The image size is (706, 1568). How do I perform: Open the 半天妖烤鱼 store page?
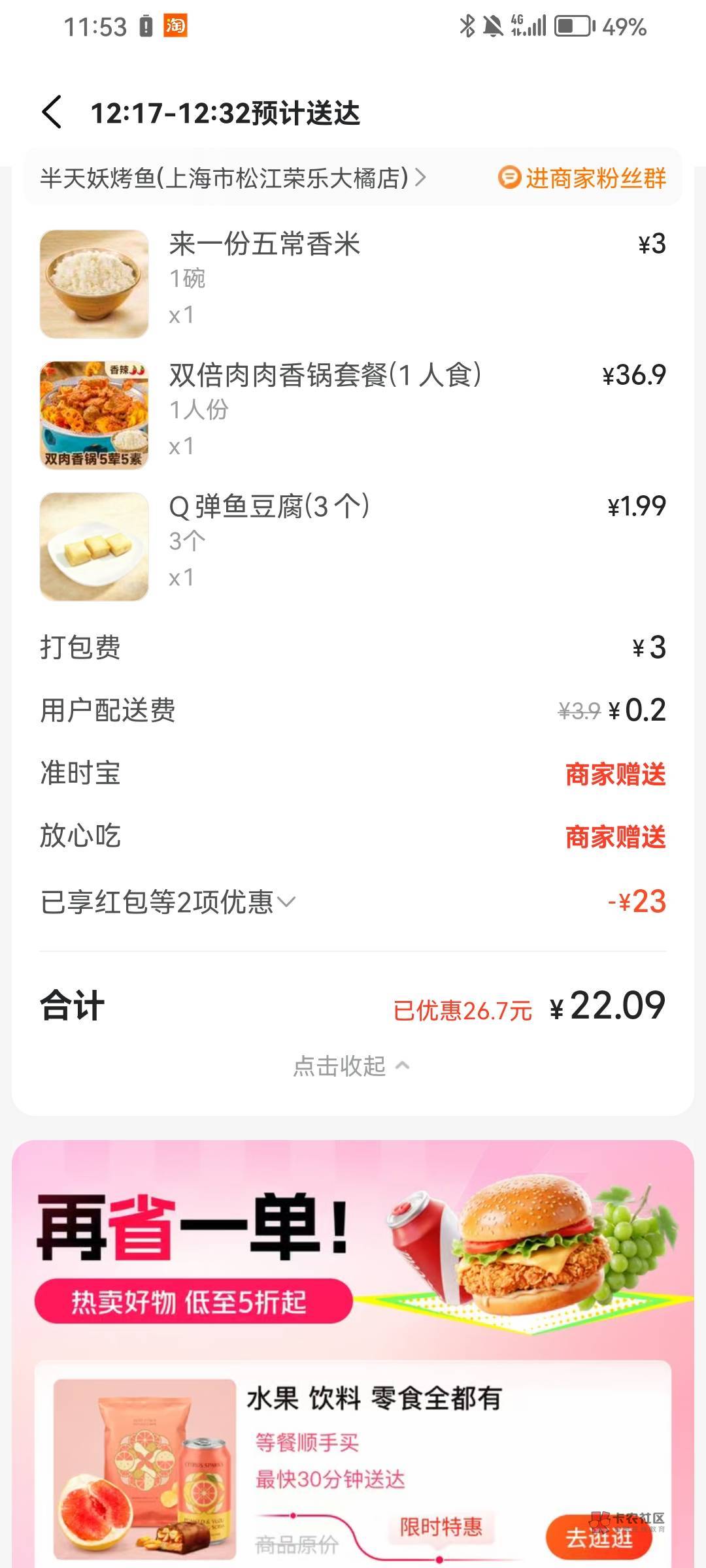[x=233, y=178]
